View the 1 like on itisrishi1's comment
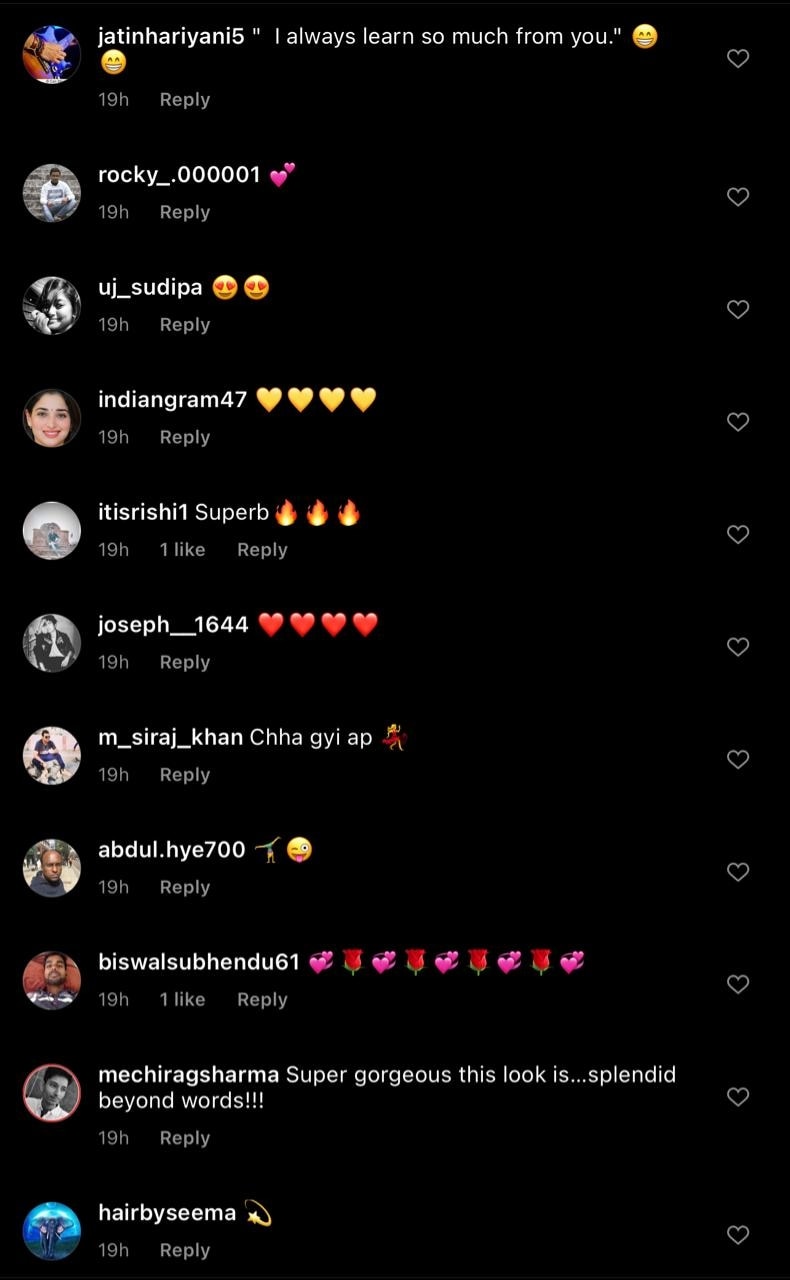The image size is (790, 1280). pos(182,550)
